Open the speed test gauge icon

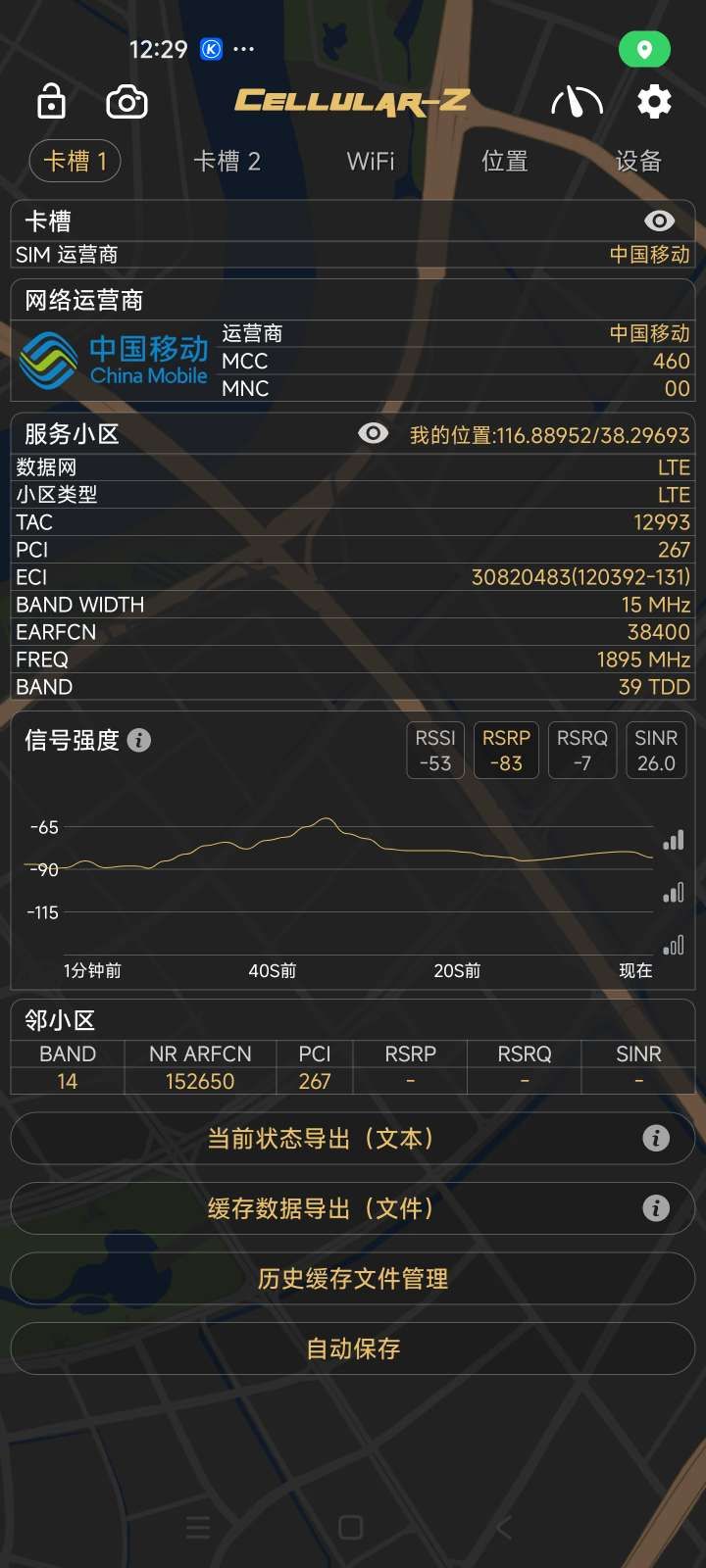tap(577, 101)
